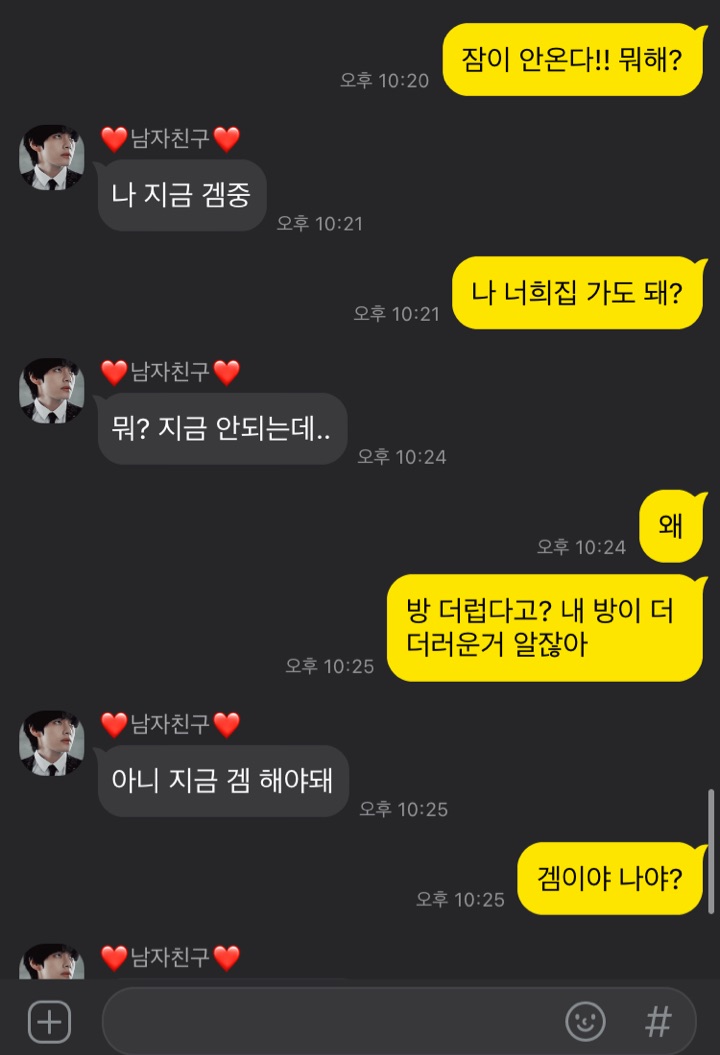
Task: View boyfriend's profile photo beside "나 지금 겜중"
Action: 52,158
